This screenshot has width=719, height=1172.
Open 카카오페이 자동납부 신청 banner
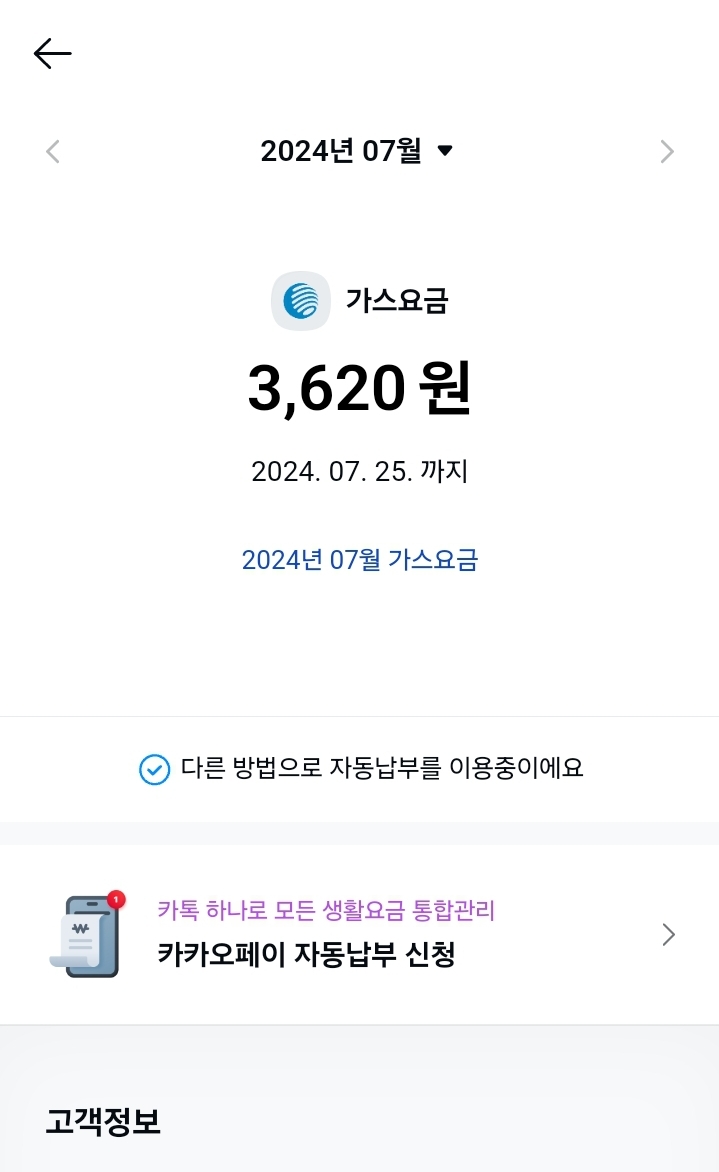pos(359,935)
